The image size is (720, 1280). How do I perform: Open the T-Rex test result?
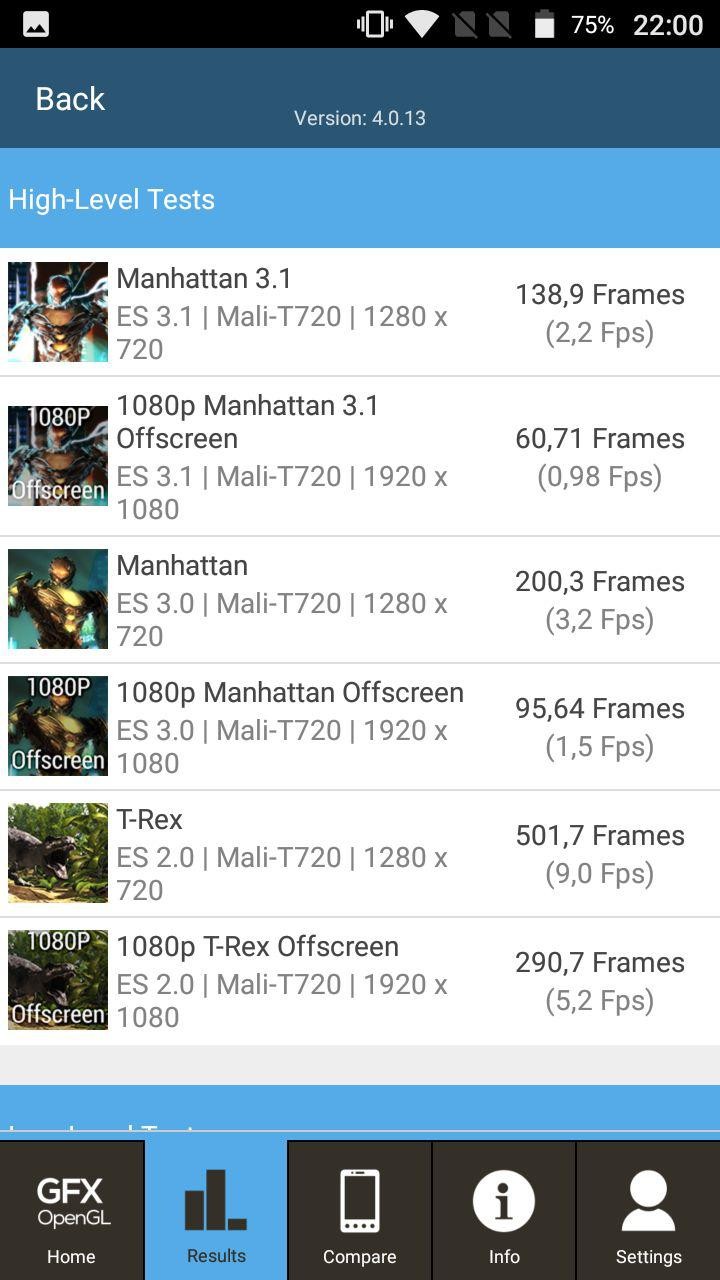point(360,854)
